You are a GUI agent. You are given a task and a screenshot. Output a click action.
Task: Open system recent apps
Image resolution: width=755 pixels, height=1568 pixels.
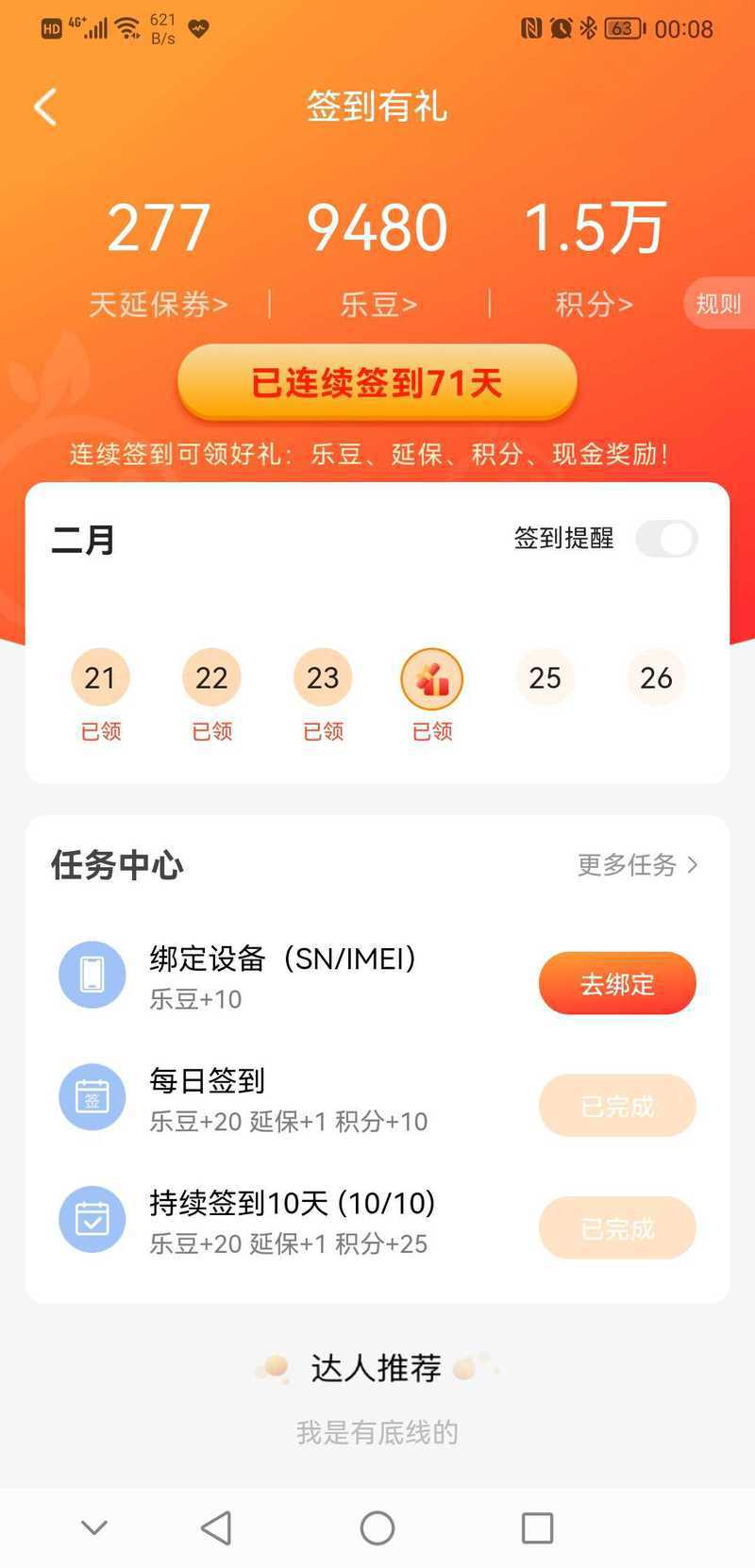537,1527
